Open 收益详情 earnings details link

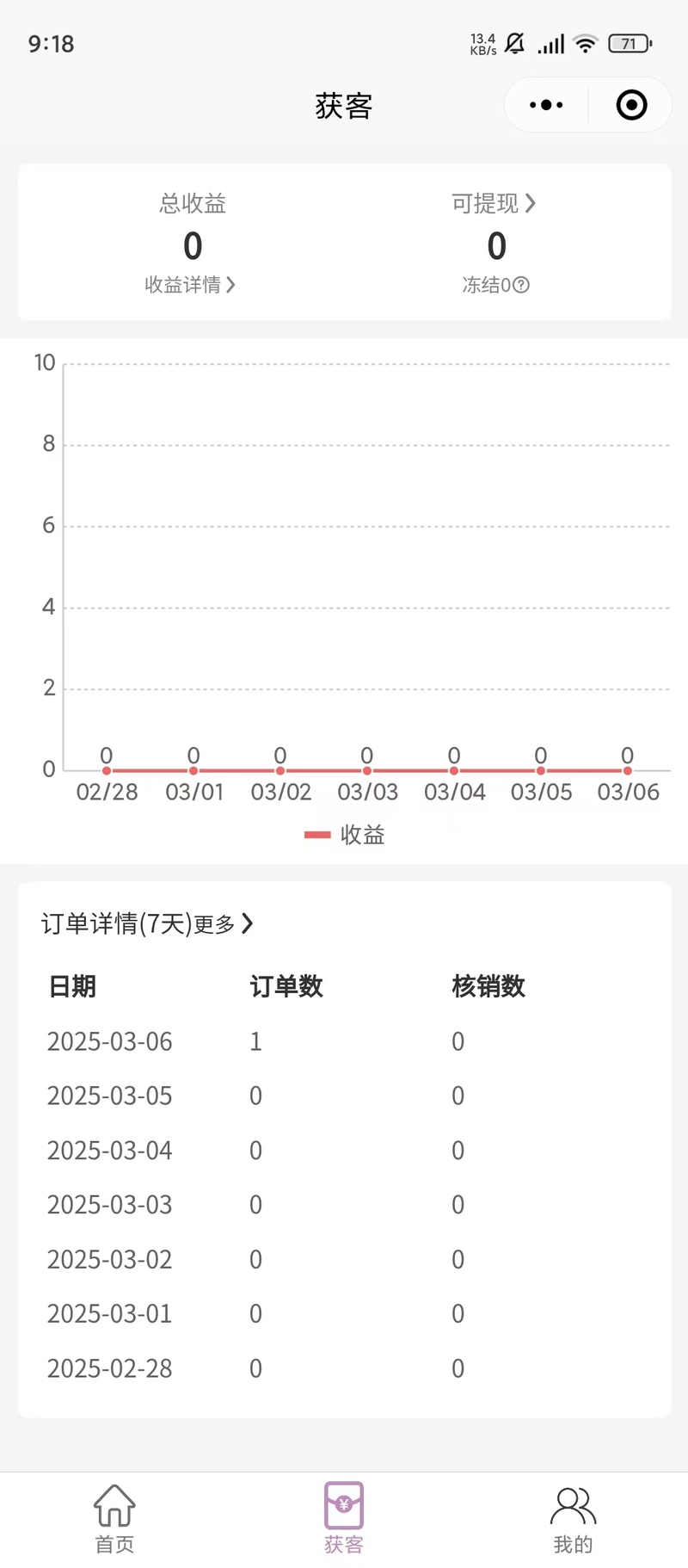190,285
